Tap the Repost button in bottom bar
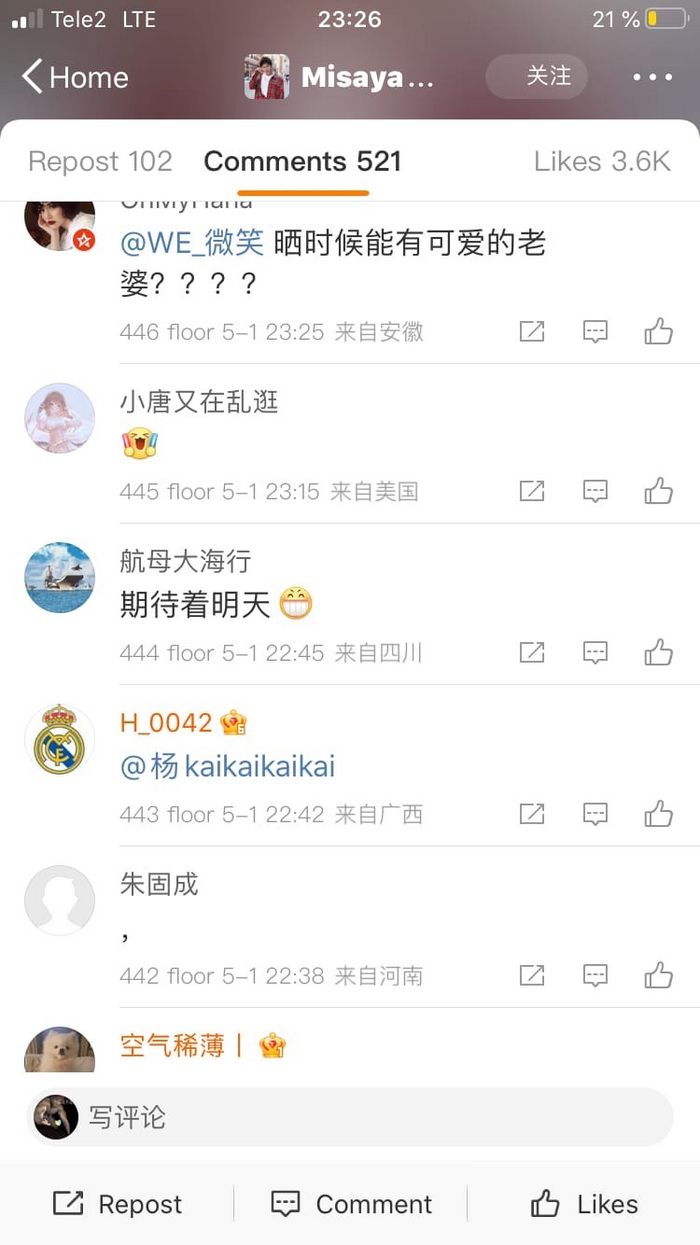 click(118, 1204)
